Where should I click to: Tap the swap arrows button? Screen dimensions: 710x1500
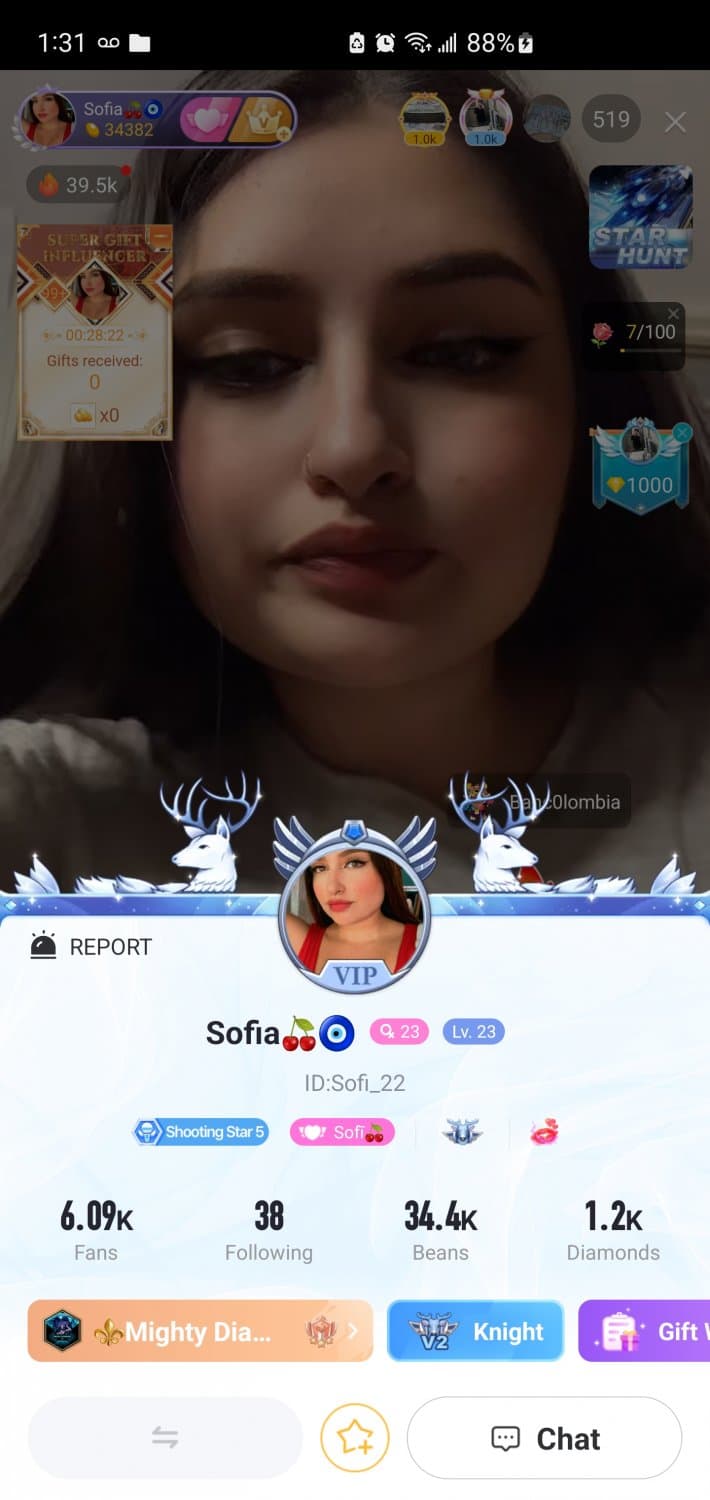[x=165, y=1438]
